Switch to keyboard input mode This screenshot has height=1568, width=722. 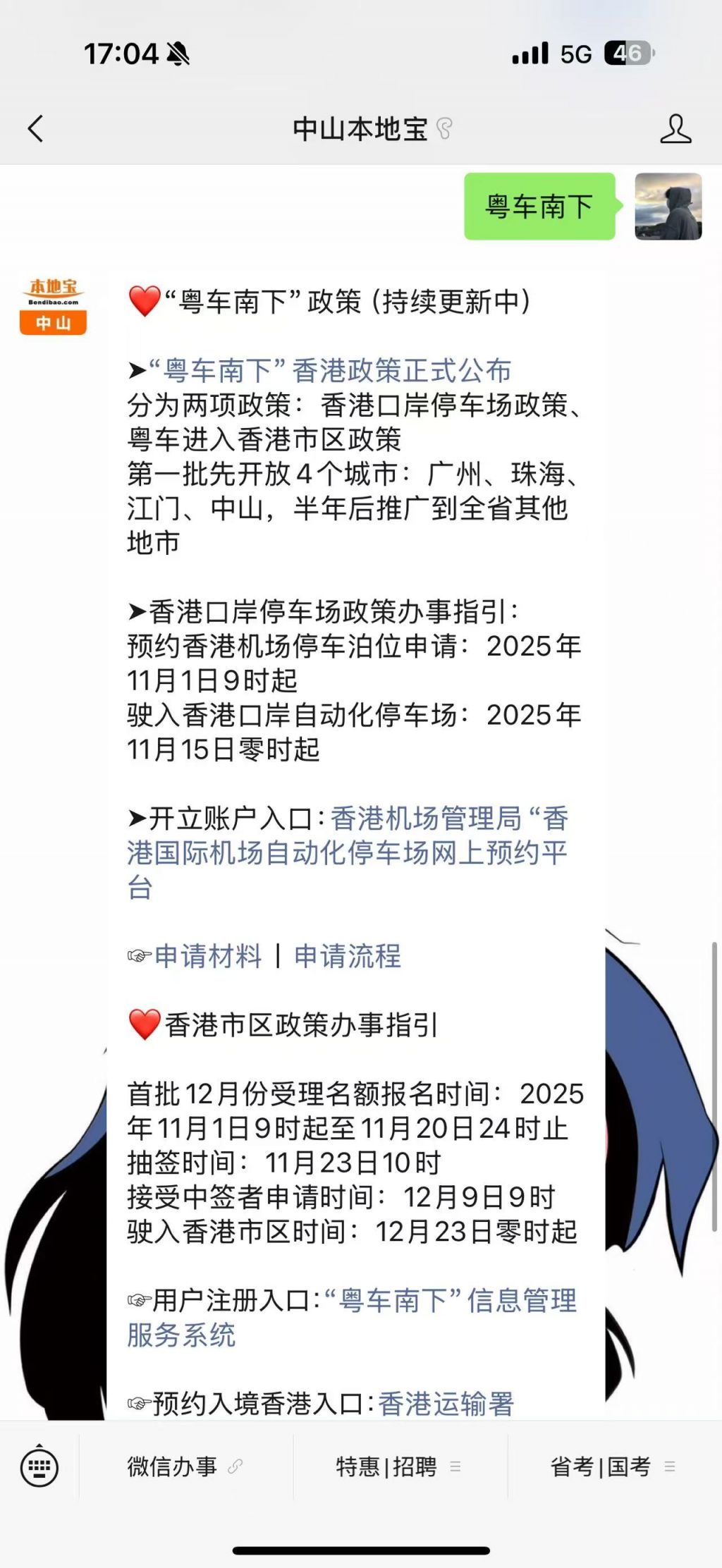[x=39, y=1467]
